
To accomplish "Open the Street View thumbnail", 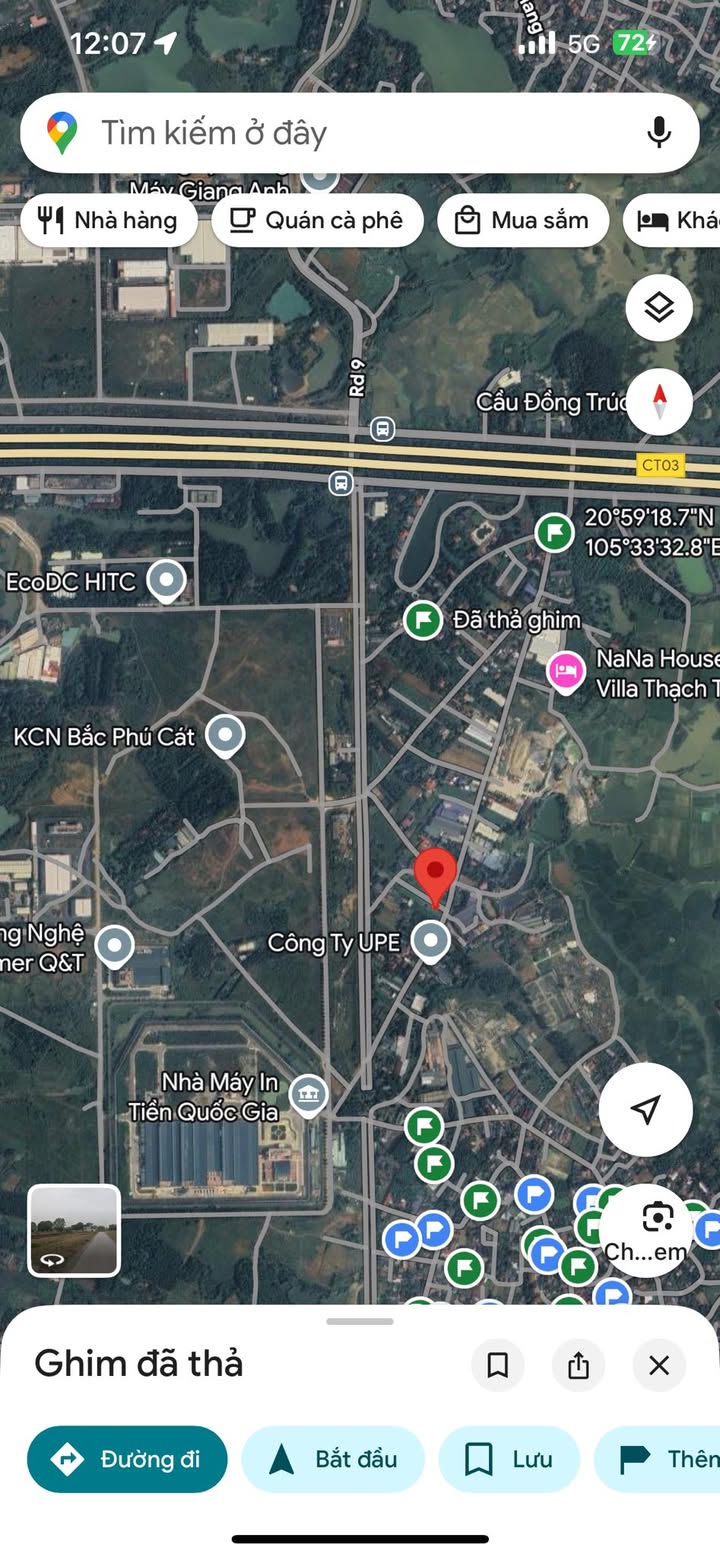I will [74, 1230].
